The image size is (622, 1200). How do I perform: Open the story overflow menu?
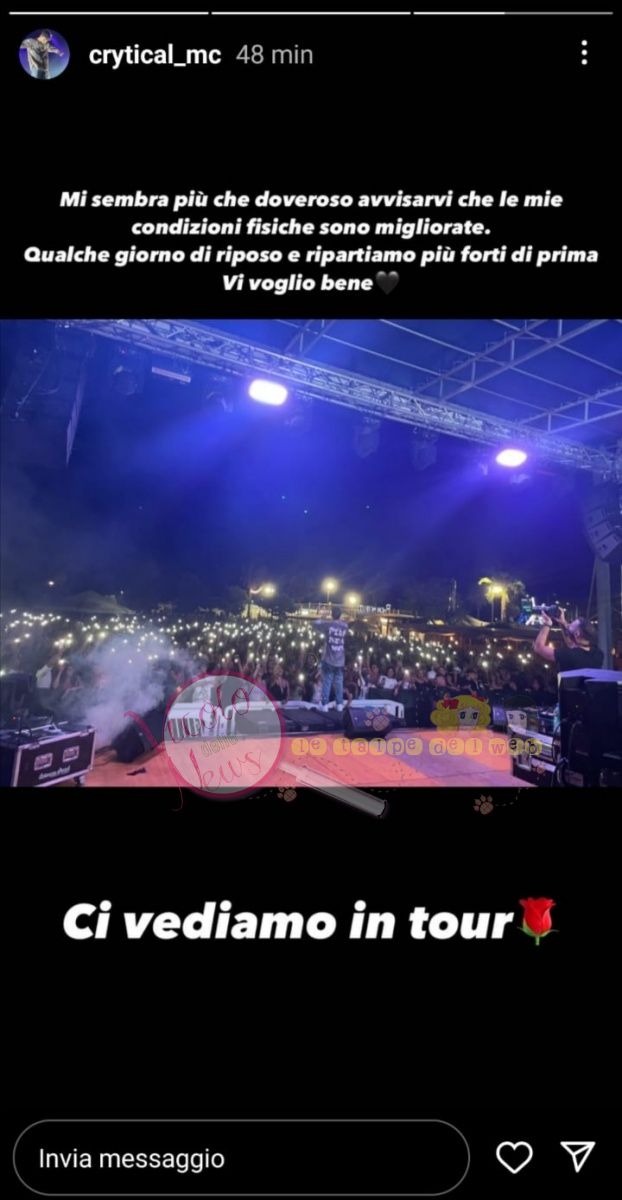coord(584,54)
